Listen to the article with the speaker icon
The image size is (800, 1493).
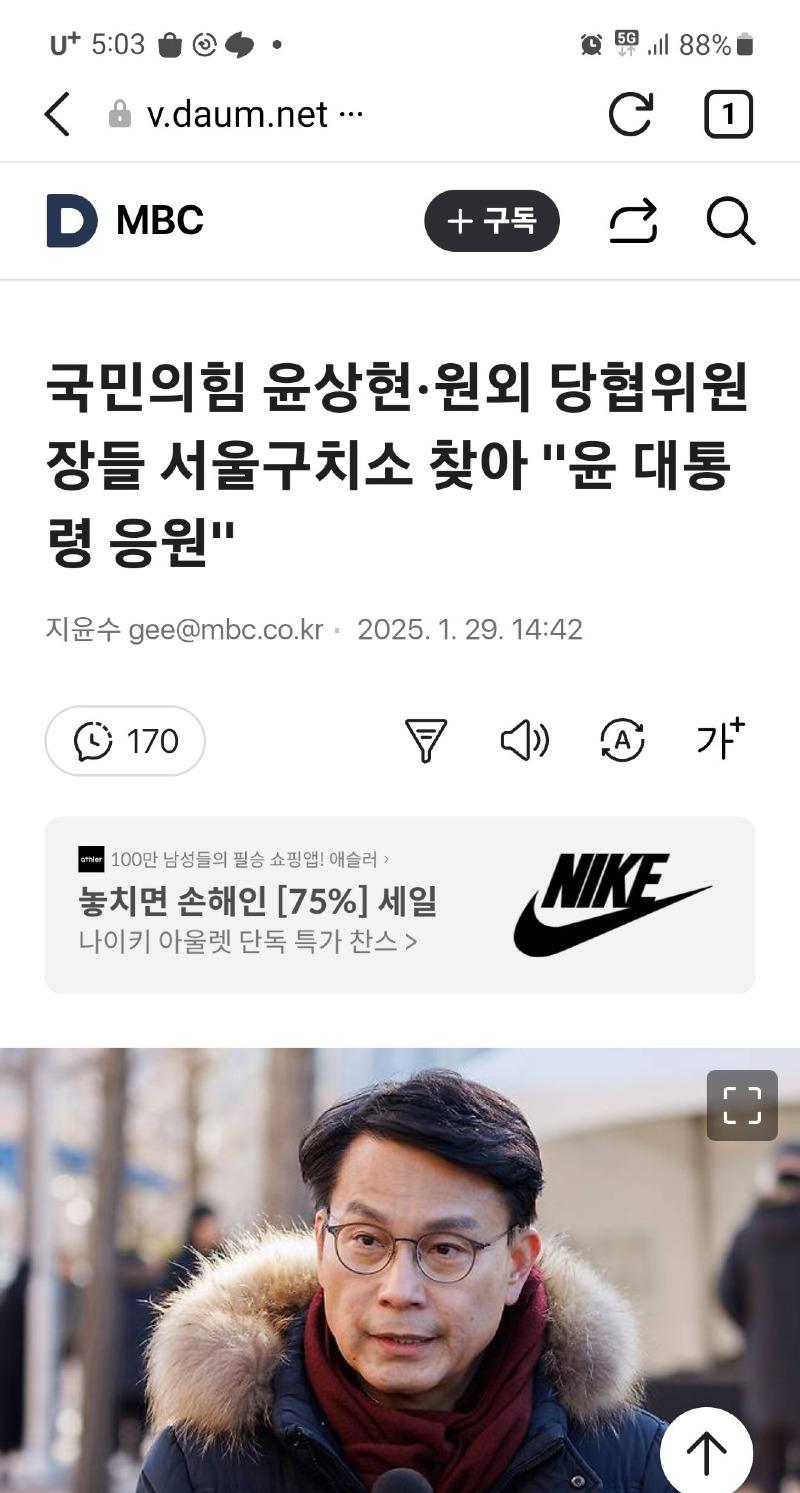[524, 741]
